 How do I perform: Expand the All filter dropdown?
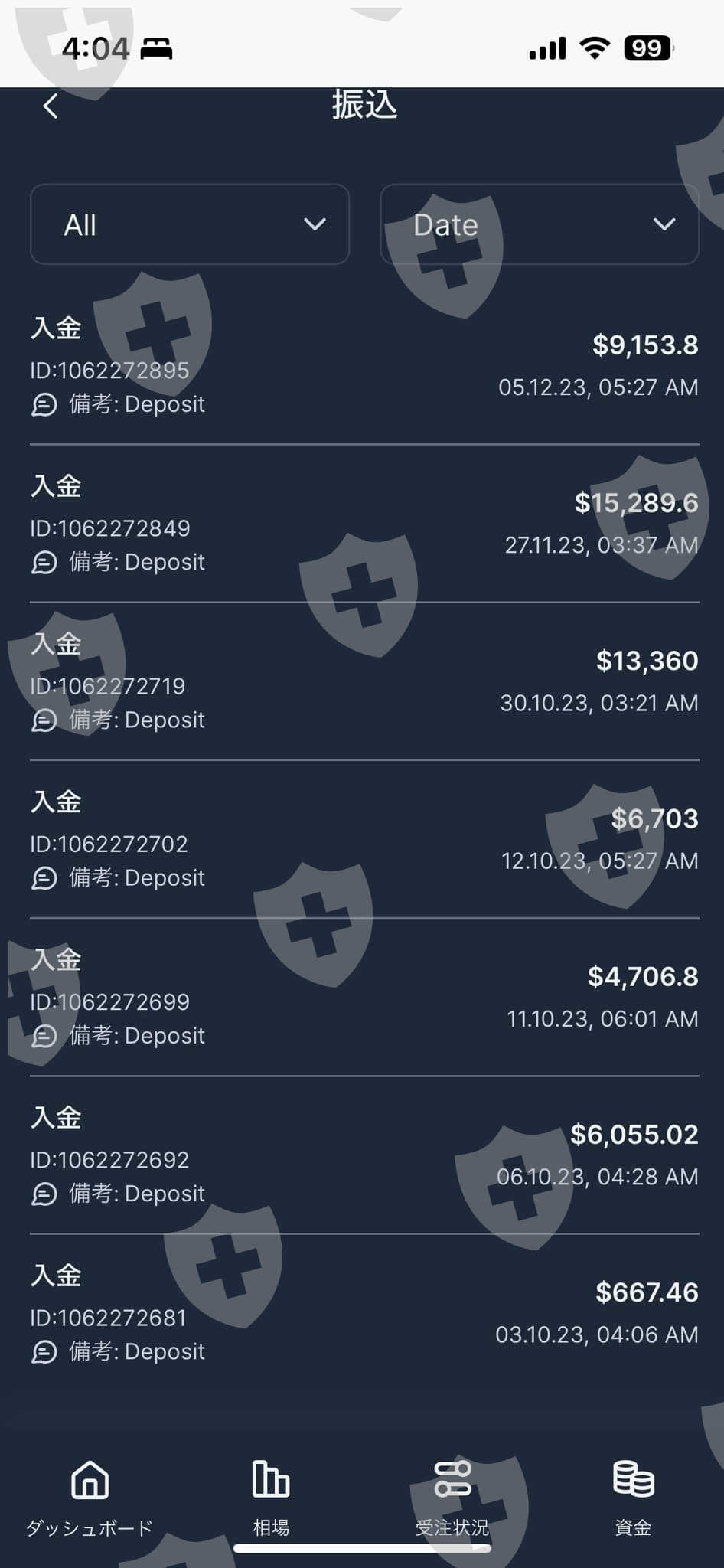[190, 224]
